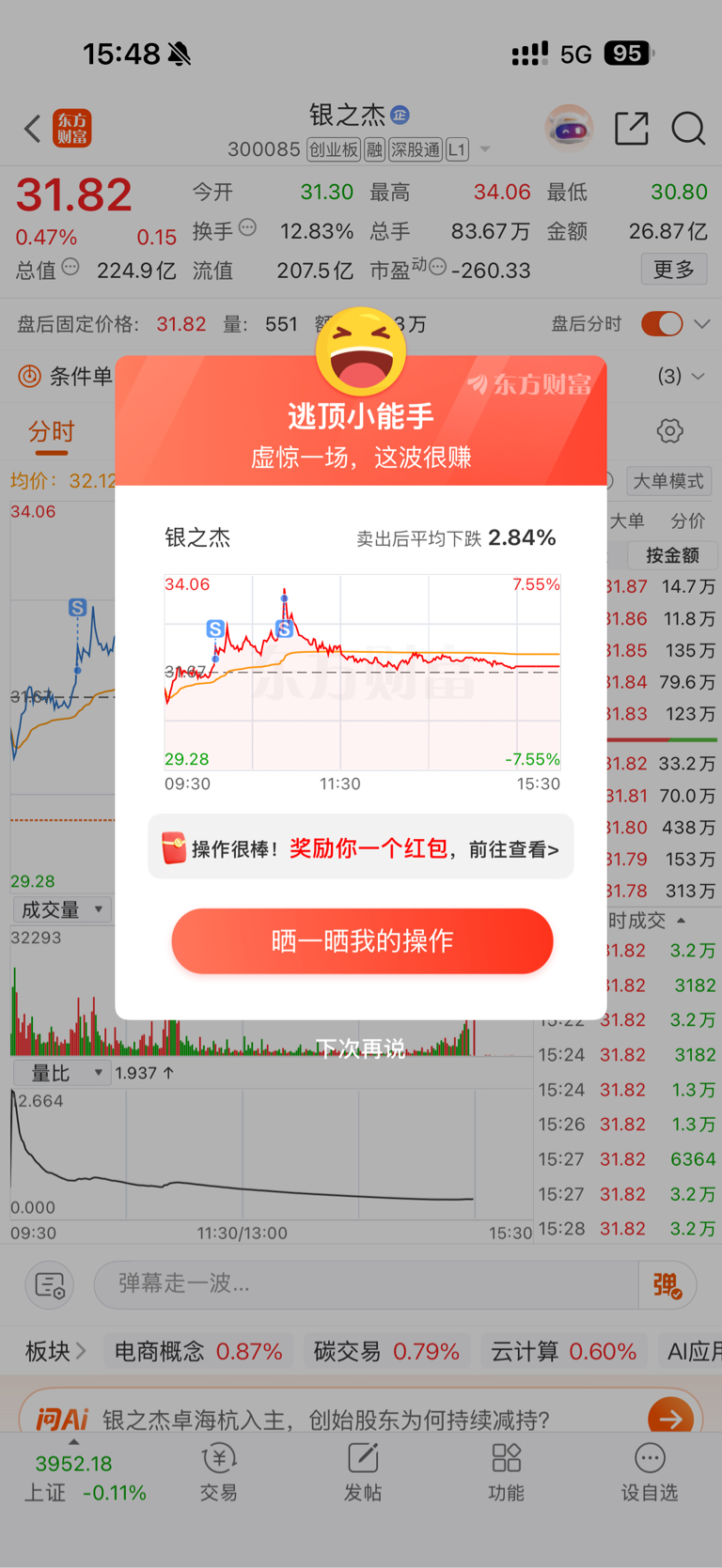This screenshot has width=722, height=1568.
Task: Open the 交易 tab in bottom bar
Action: point(219,1473)
